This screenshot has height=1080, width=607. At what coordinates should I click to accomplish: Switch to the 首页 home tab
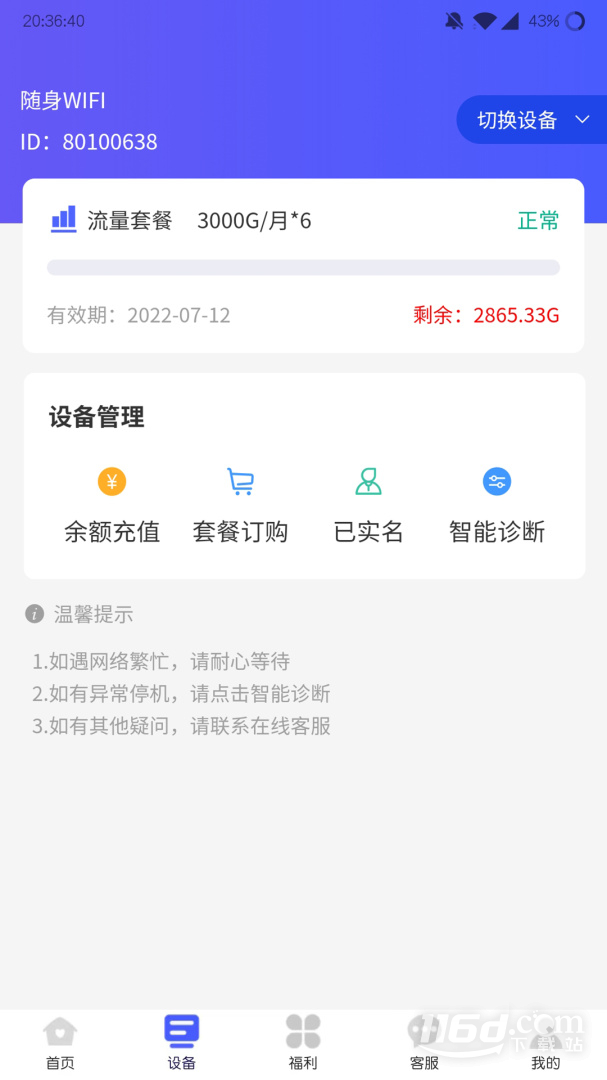pyautogui.click(x=61, y=1043)
